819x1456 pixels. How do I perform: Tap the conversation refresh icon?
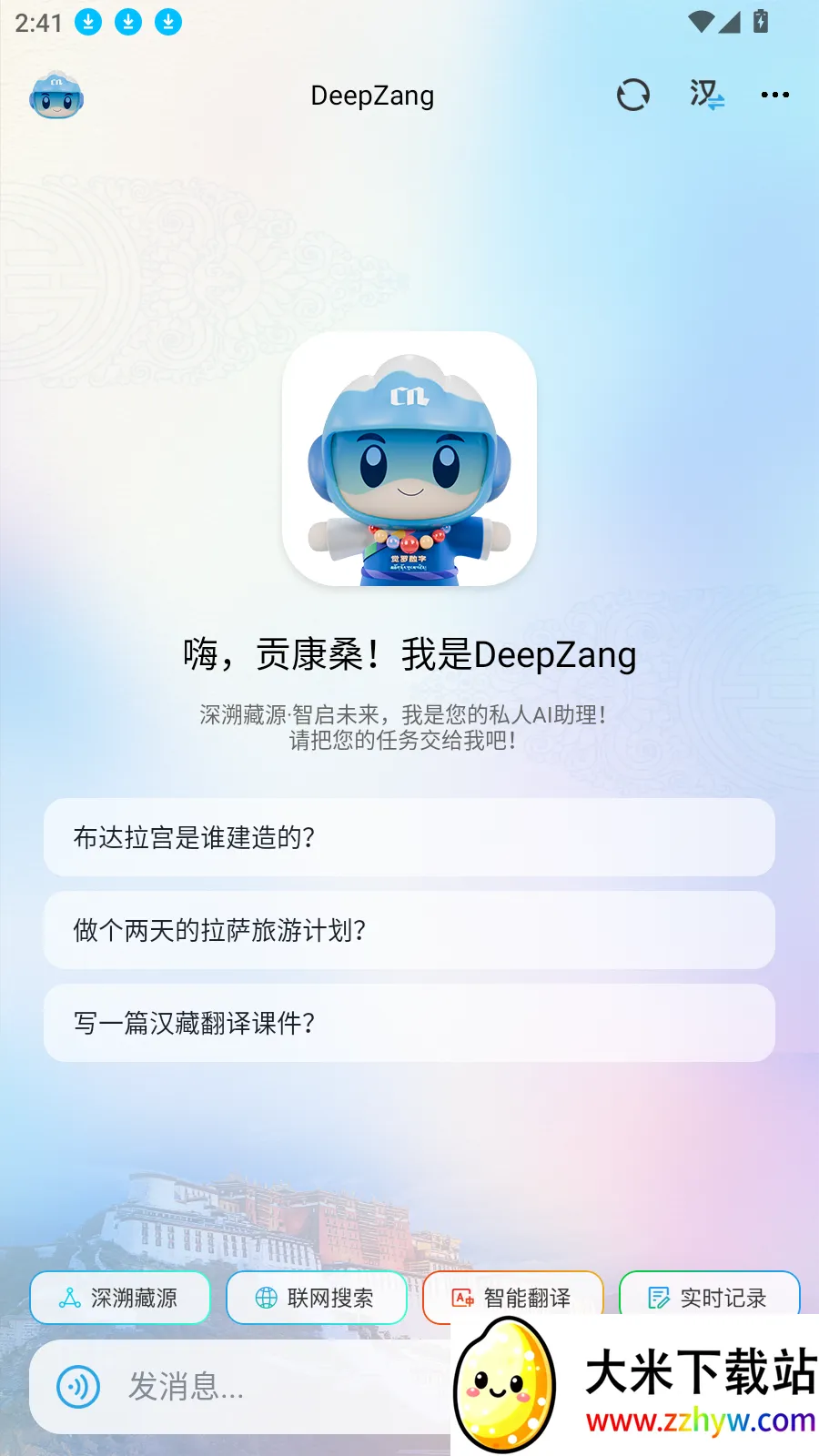click(x=633, y=95)
